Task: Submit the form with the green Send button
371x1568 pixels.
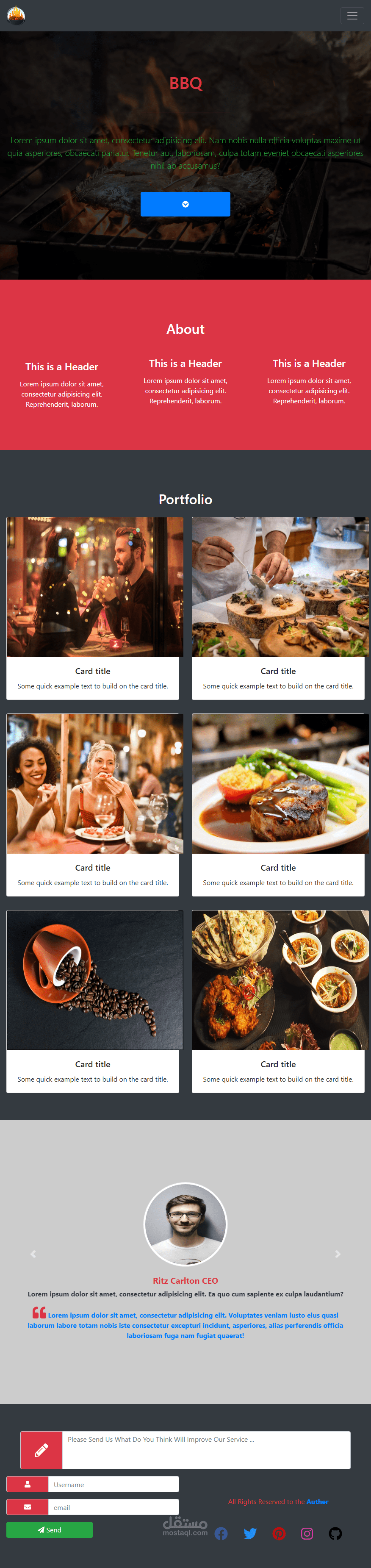Action: click(x=49, y=1529)
